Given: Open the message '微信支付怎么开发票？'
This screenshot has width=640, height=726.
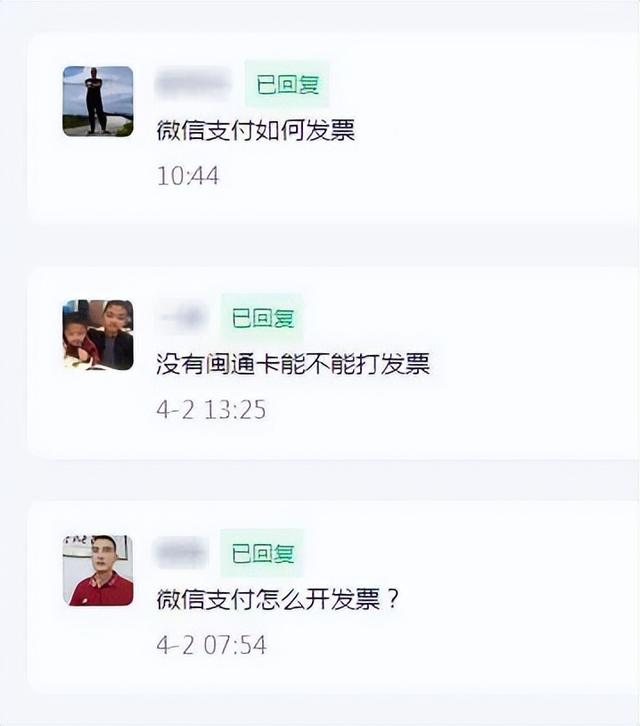Looking at the screenshot, I should (x=278, y=599).
